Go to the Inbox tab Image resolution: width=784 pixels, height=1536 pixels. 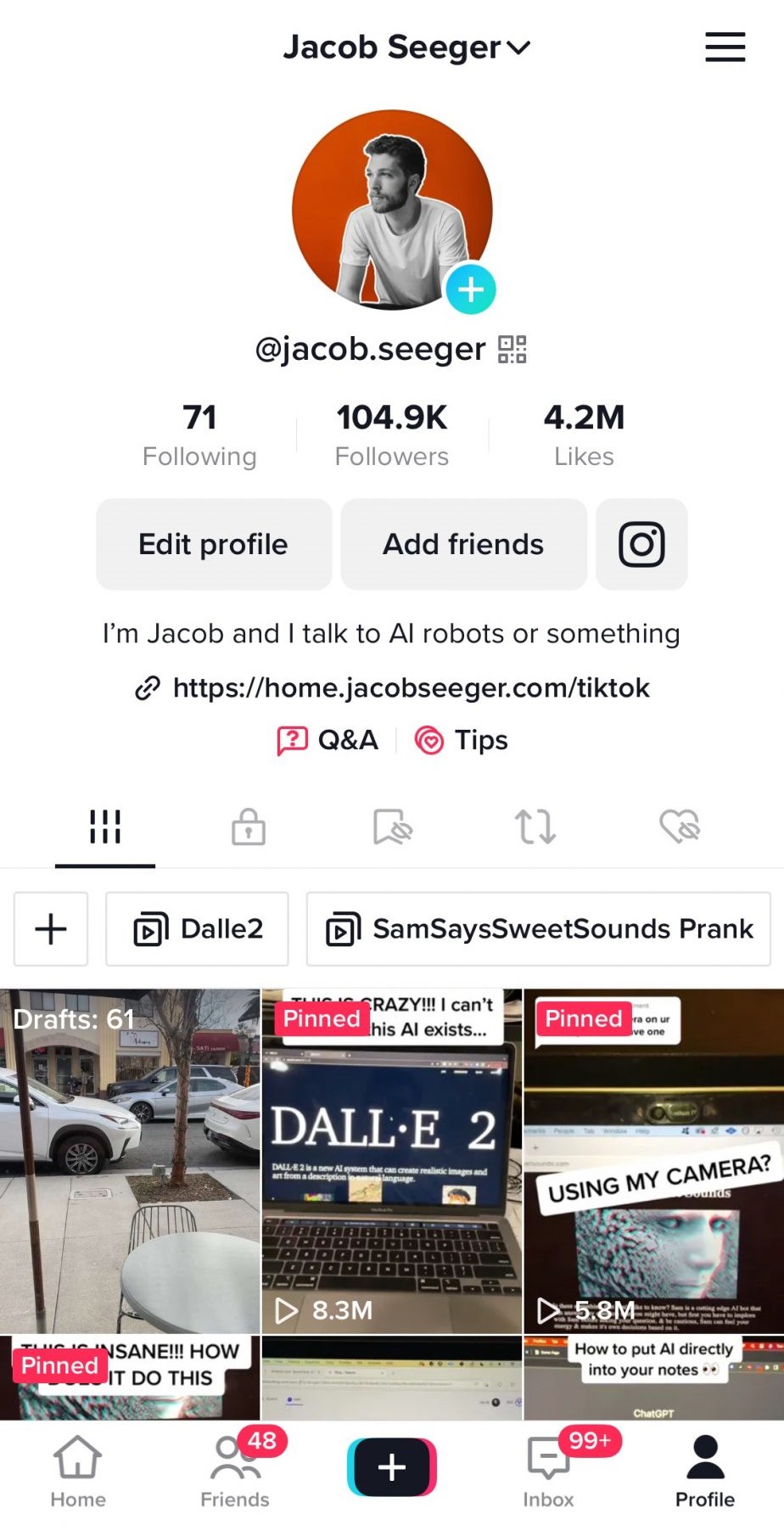pos(549,1471)
